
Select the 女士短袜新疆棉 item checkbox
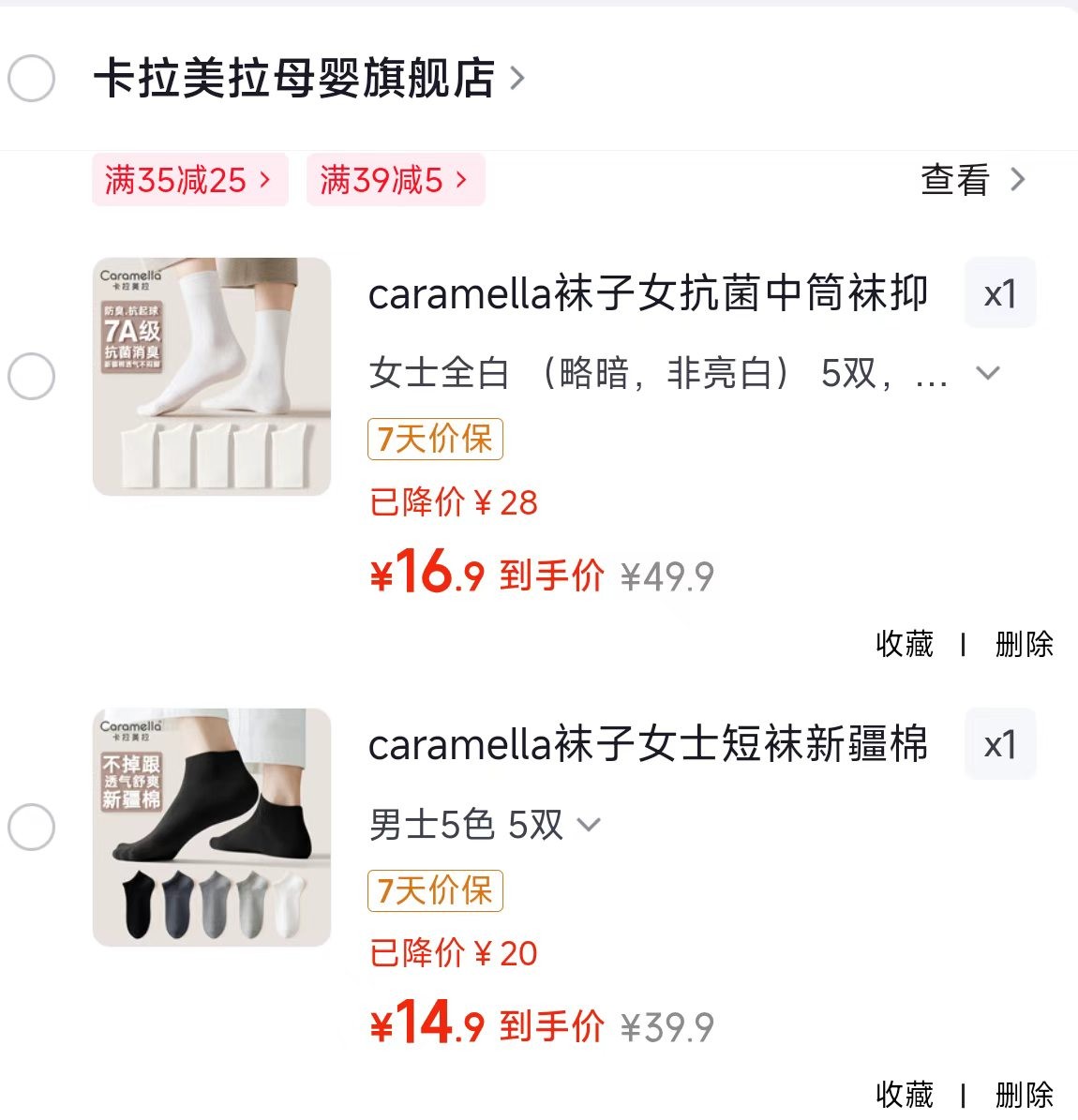pos(32,828)
